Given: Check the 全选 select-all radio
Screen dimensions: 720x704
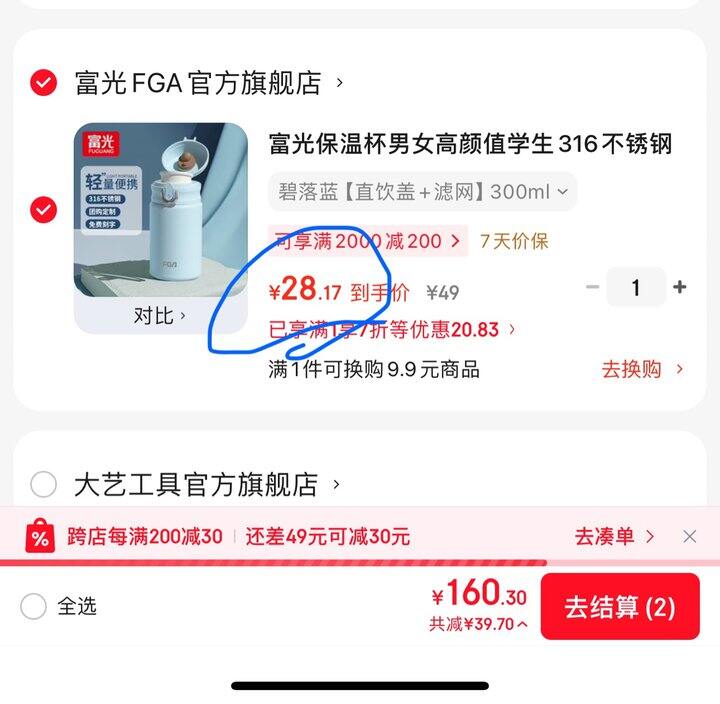Looking at the screenshot, I should point(34,606).
